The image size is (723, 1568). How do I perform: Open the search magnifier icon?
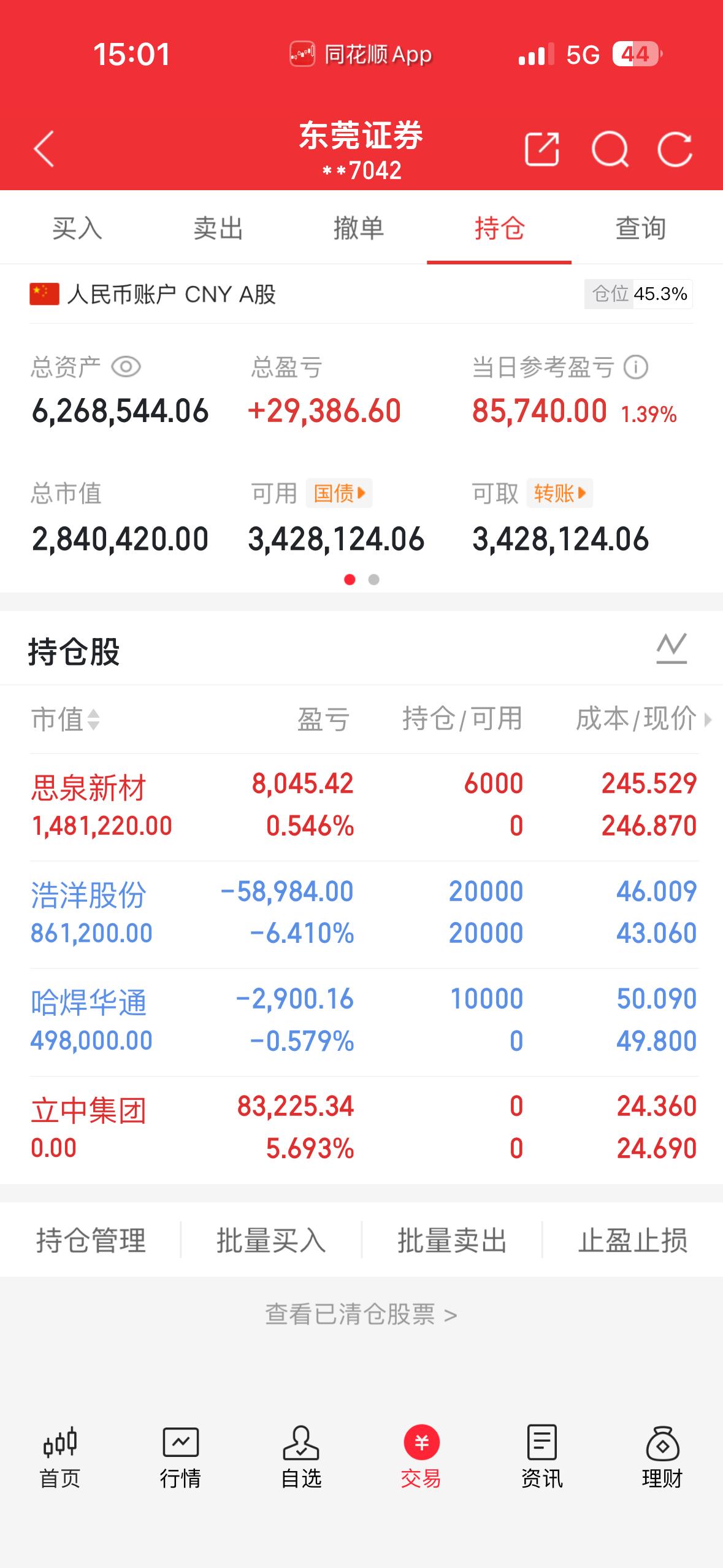(x=610, y=149)
